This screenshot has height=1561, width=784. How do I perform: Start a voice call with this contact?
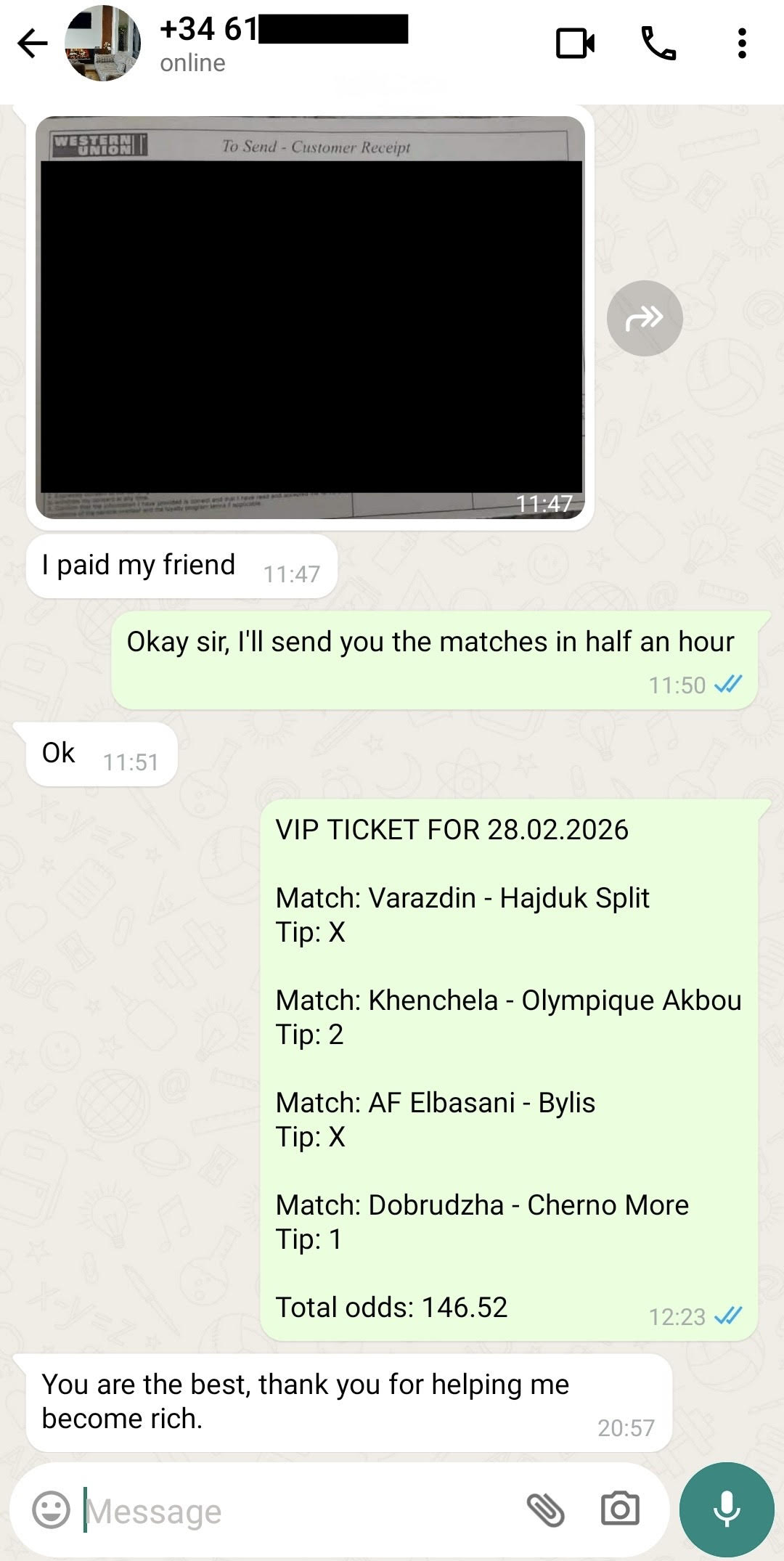click(x=658, y=44)
